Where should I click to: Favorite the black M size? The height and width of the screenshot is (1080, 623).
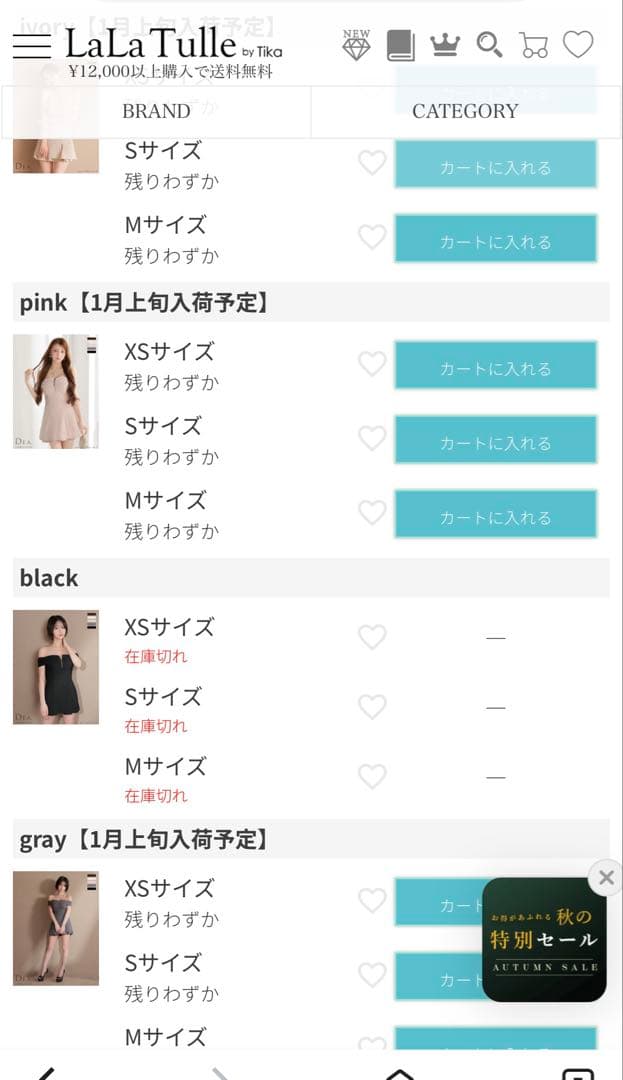[372, 777]
